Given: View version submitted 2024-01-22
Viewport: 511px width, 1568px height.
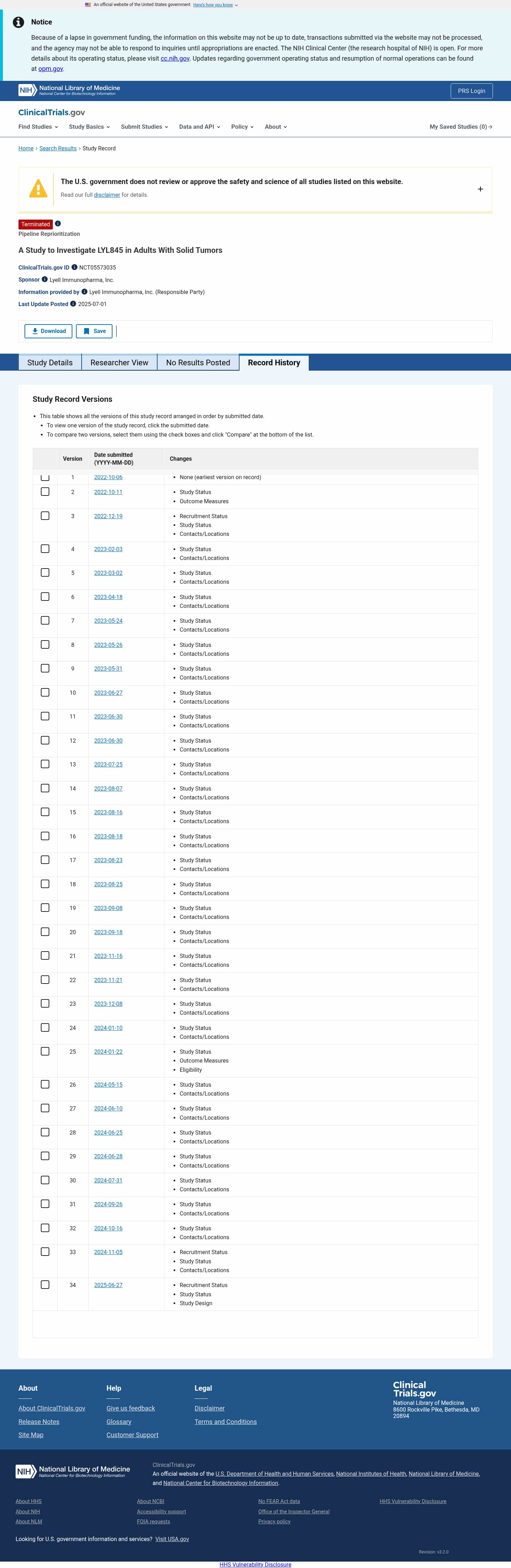Looking at the screenshot, I should click(108, 1052).
